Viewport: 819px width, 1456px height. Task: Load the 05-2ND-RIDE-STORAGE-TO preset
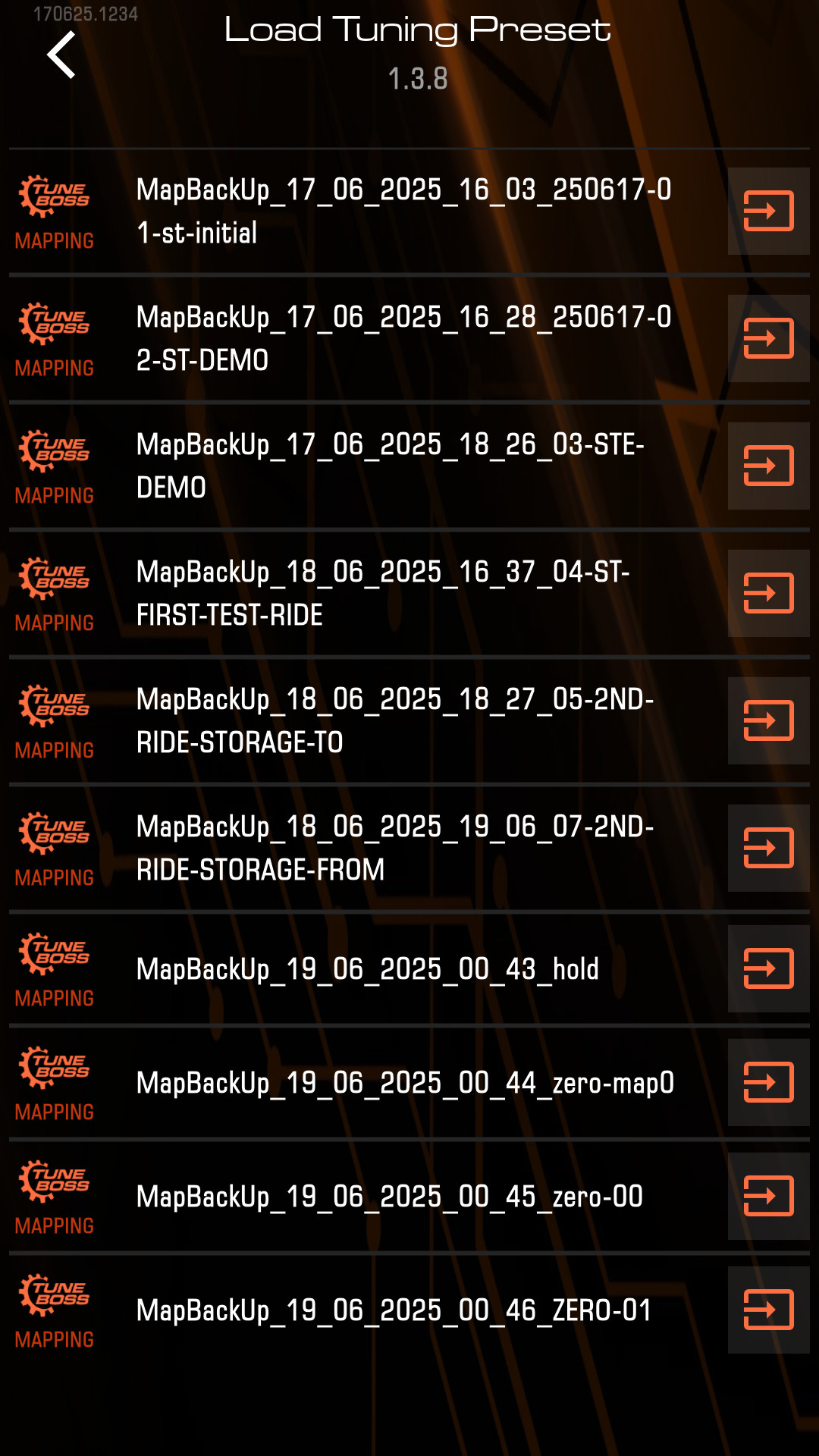coord(768,720)
